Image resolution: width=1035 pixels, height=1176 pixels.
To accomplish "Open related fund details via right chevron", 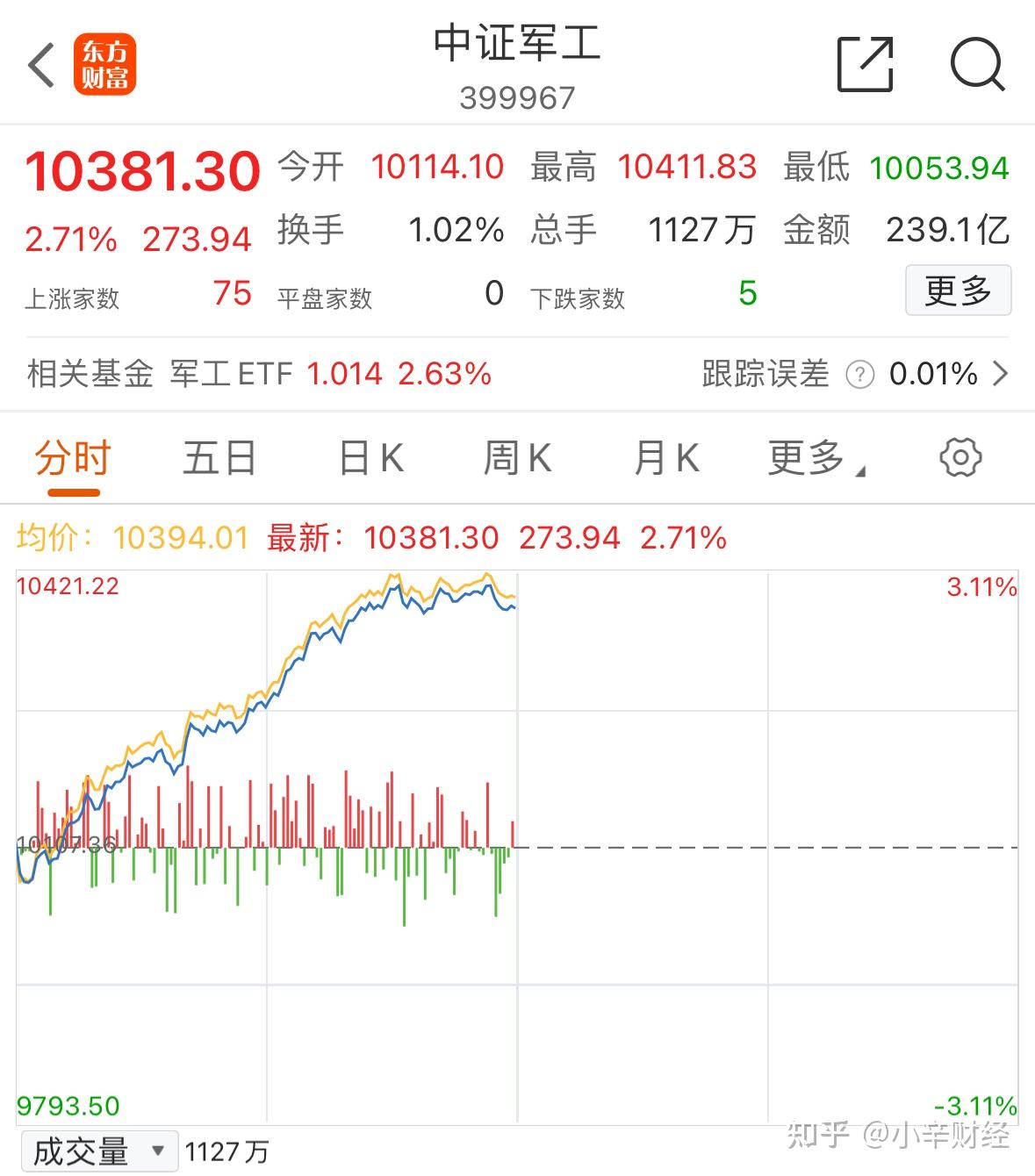I will (x=1001, y=375).
